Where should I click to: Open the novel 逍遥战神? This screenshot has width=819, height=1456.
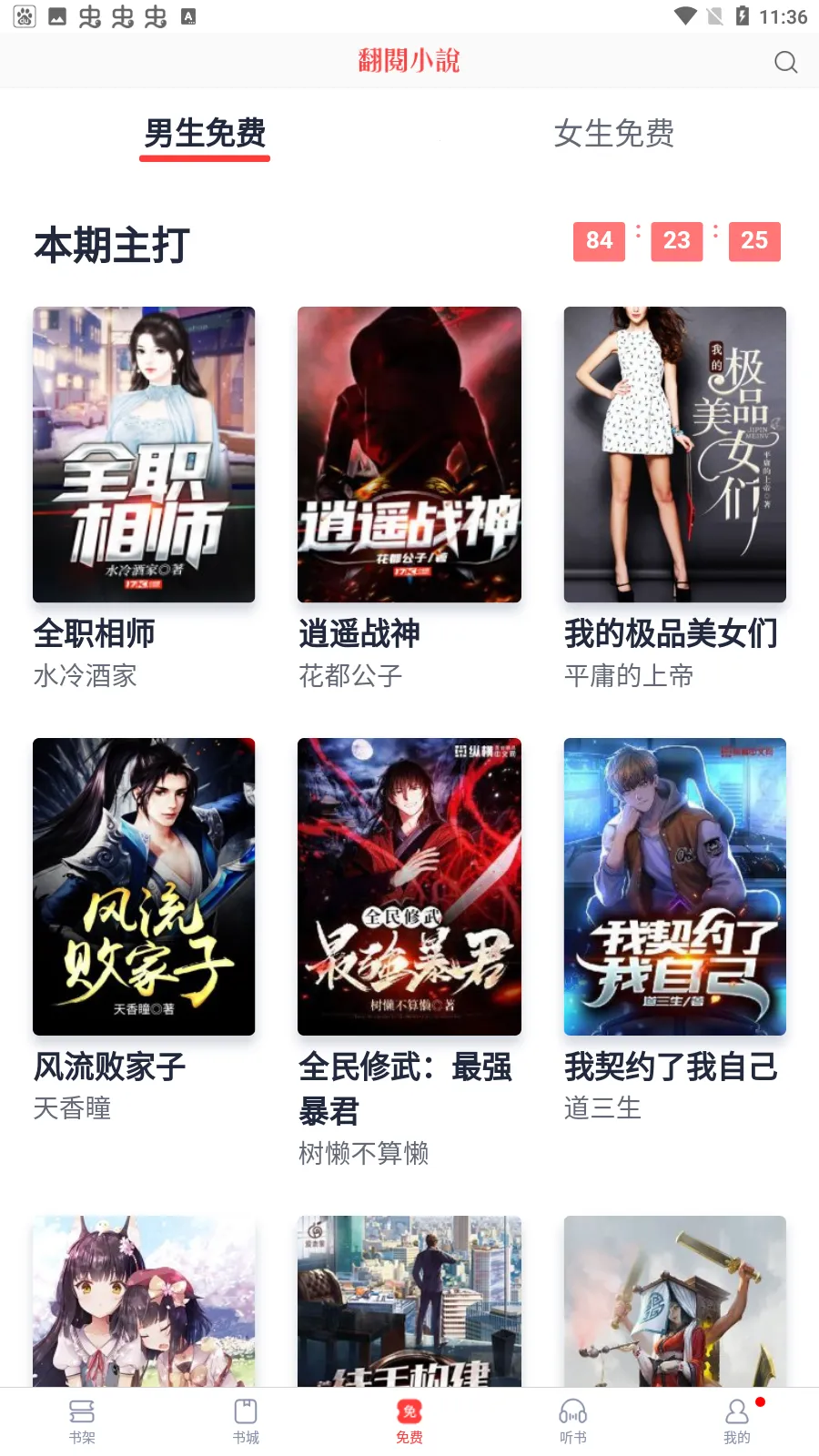(x=409, y=455)
